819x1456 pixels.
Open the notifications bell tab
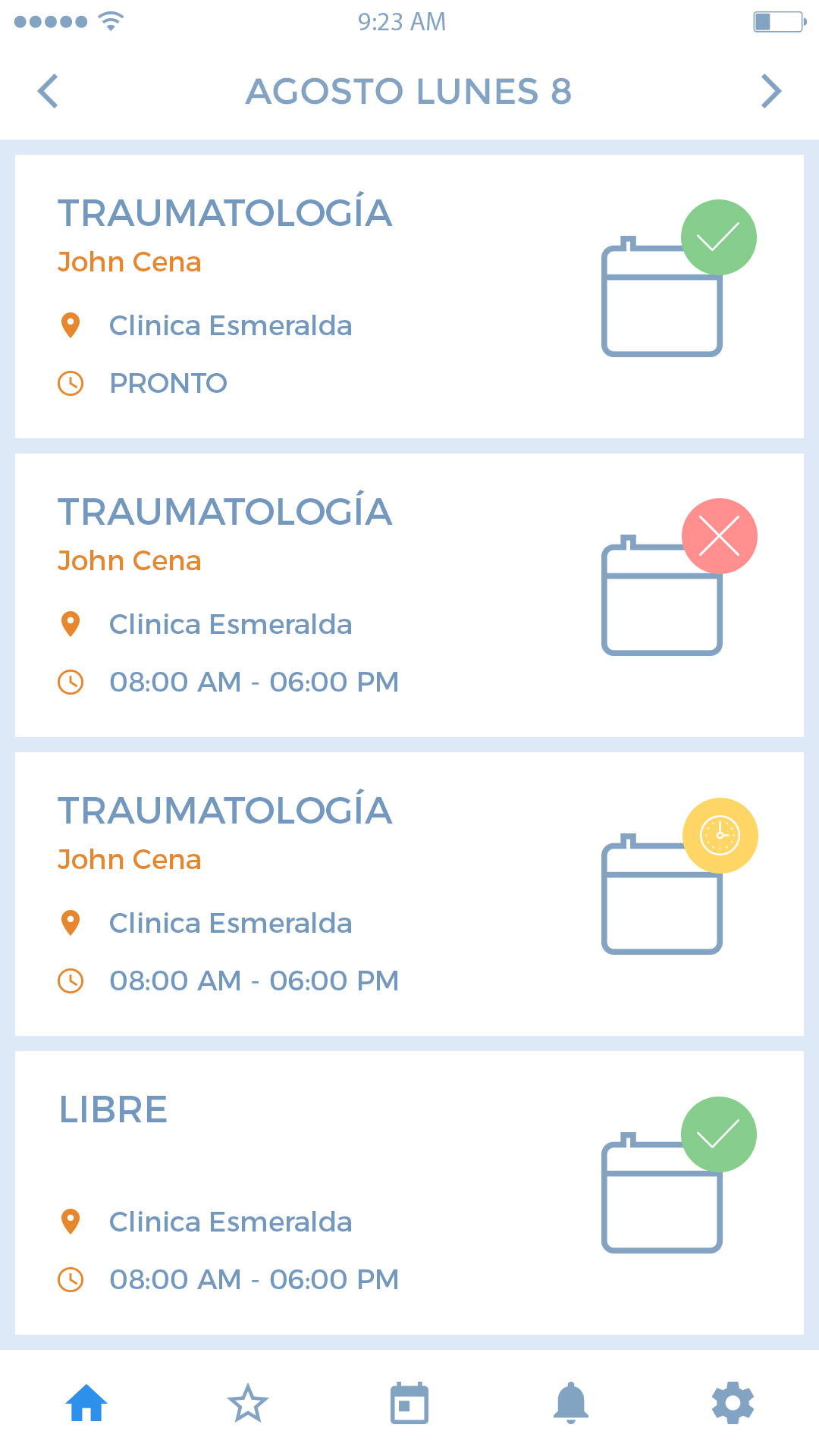point(571,1403)
